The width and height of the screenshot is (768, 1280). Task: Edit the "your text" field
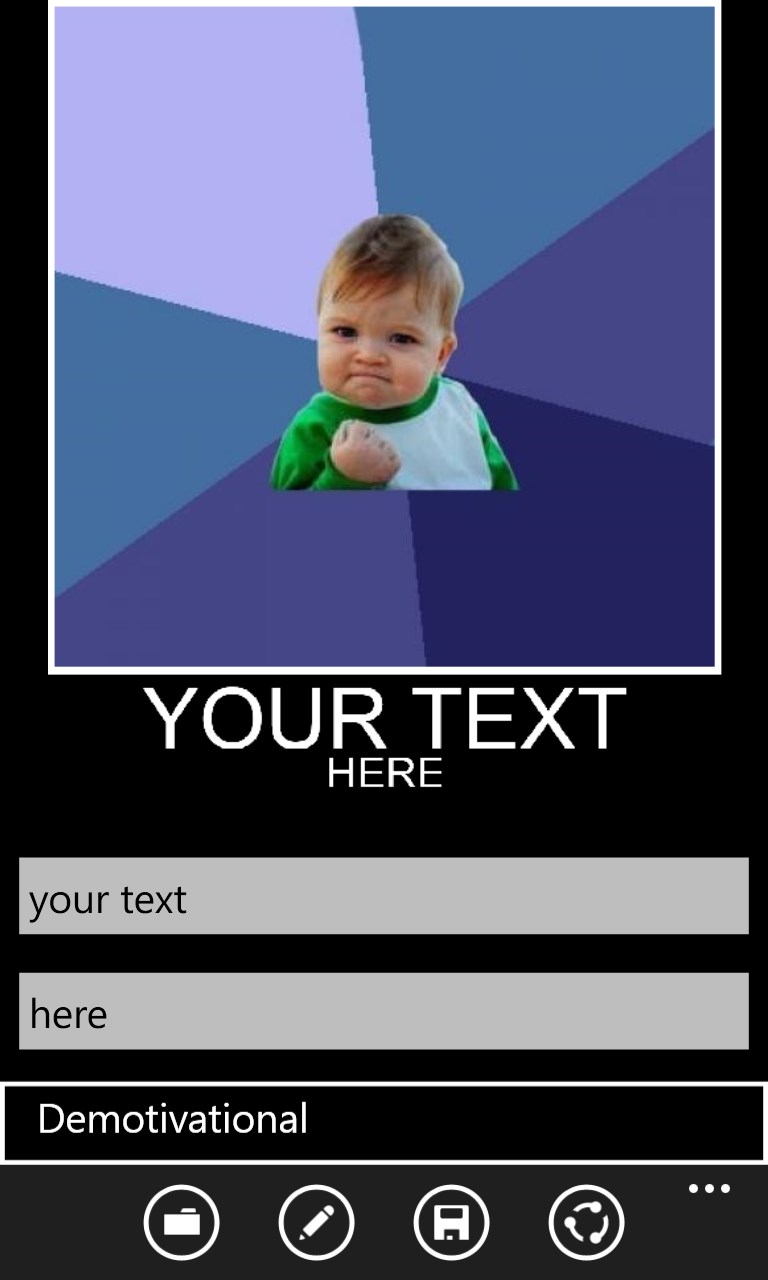383,896
